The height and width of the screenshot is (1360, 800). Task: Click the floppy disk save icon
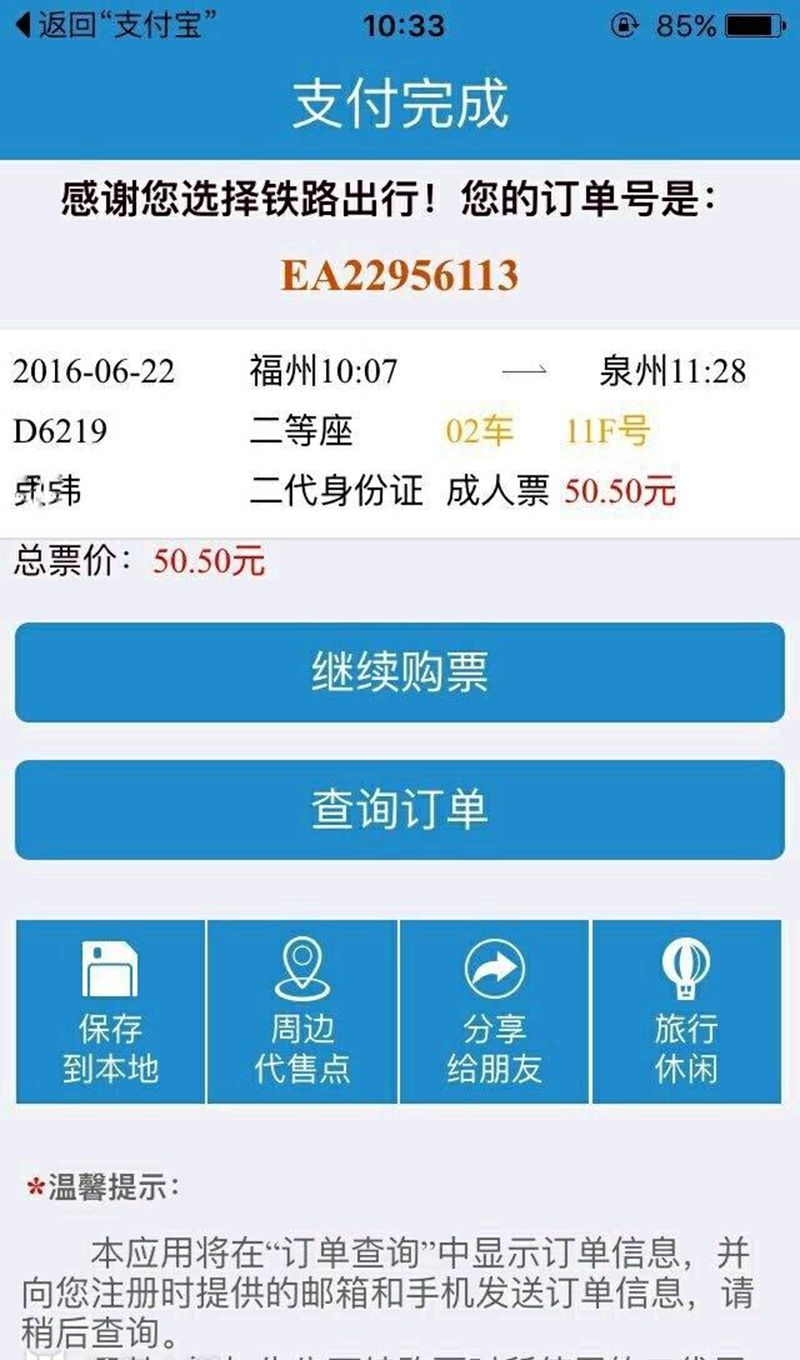(110, 968)
